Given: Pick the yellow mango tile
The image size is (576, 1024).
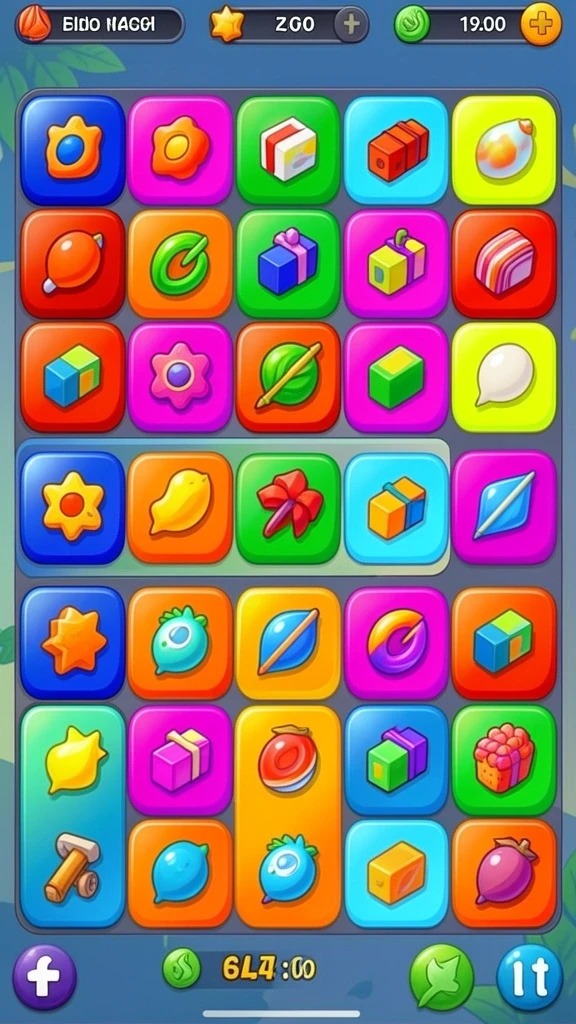Looking at the screenshot, I should point(180,508).
